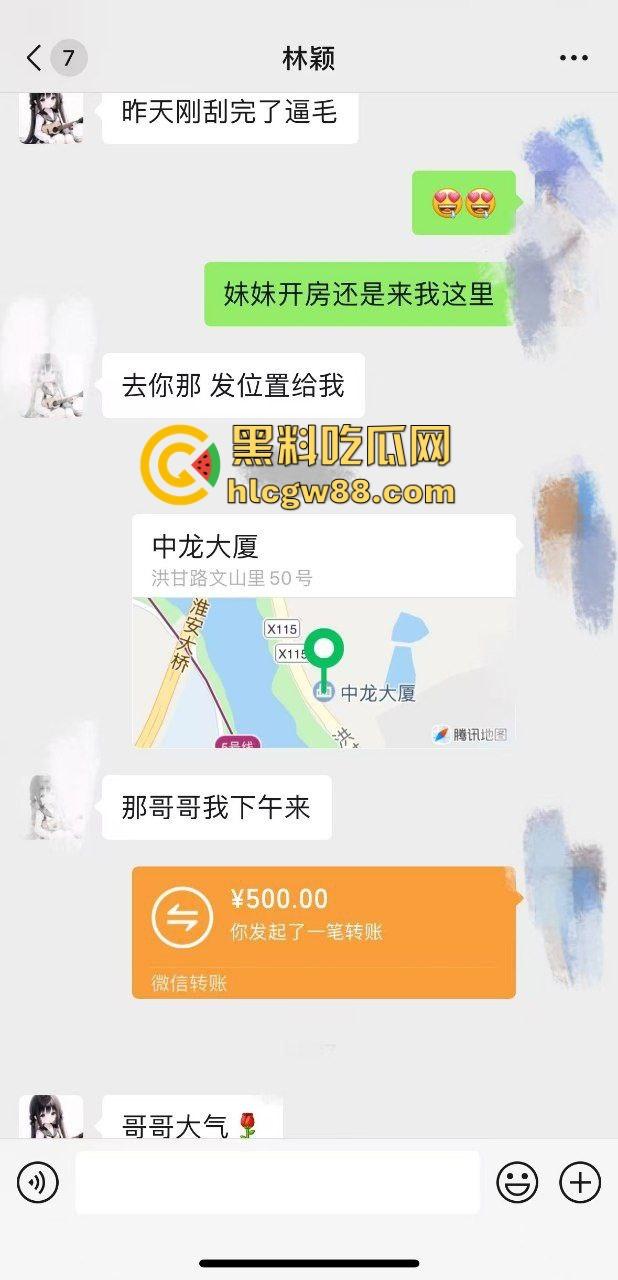Open the emoji sticker panel
The width and height of the screenshot is (618, 1280).
517,1183
